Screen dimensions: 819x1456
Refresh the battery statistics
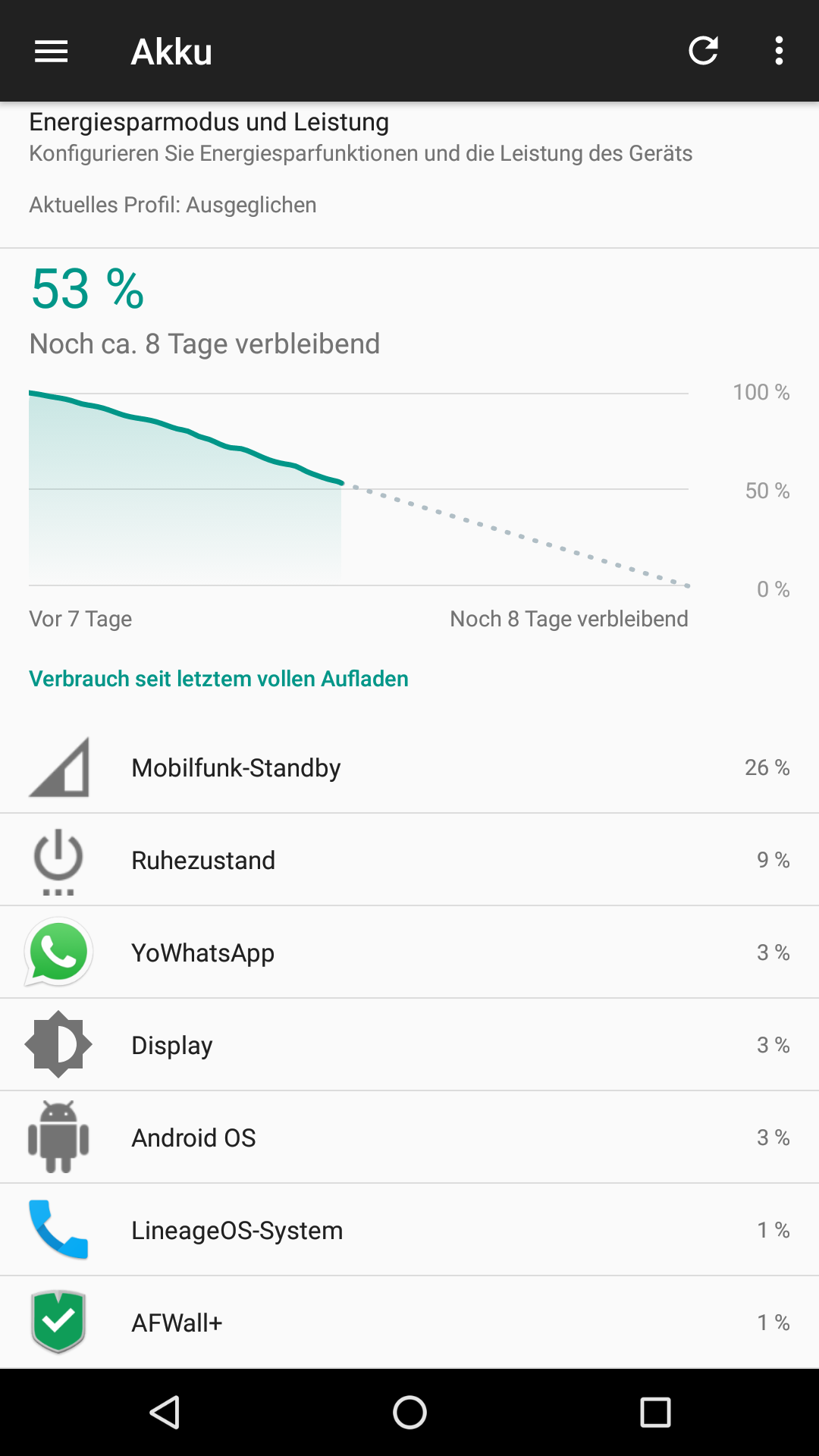tap(703, 52)
